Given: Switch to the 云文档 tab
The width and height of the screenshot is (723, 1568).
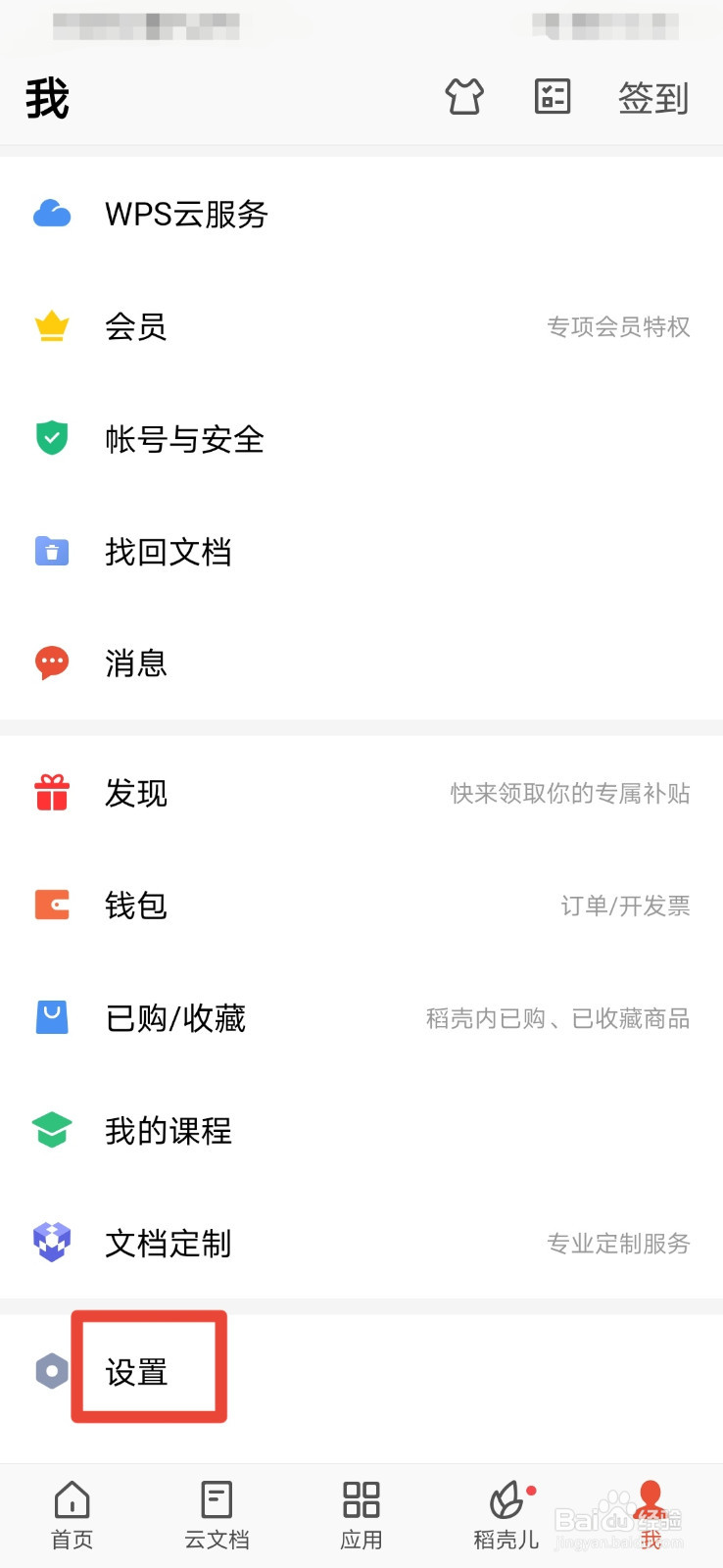Looking at the screenshot, I should tap(217, 1515).
